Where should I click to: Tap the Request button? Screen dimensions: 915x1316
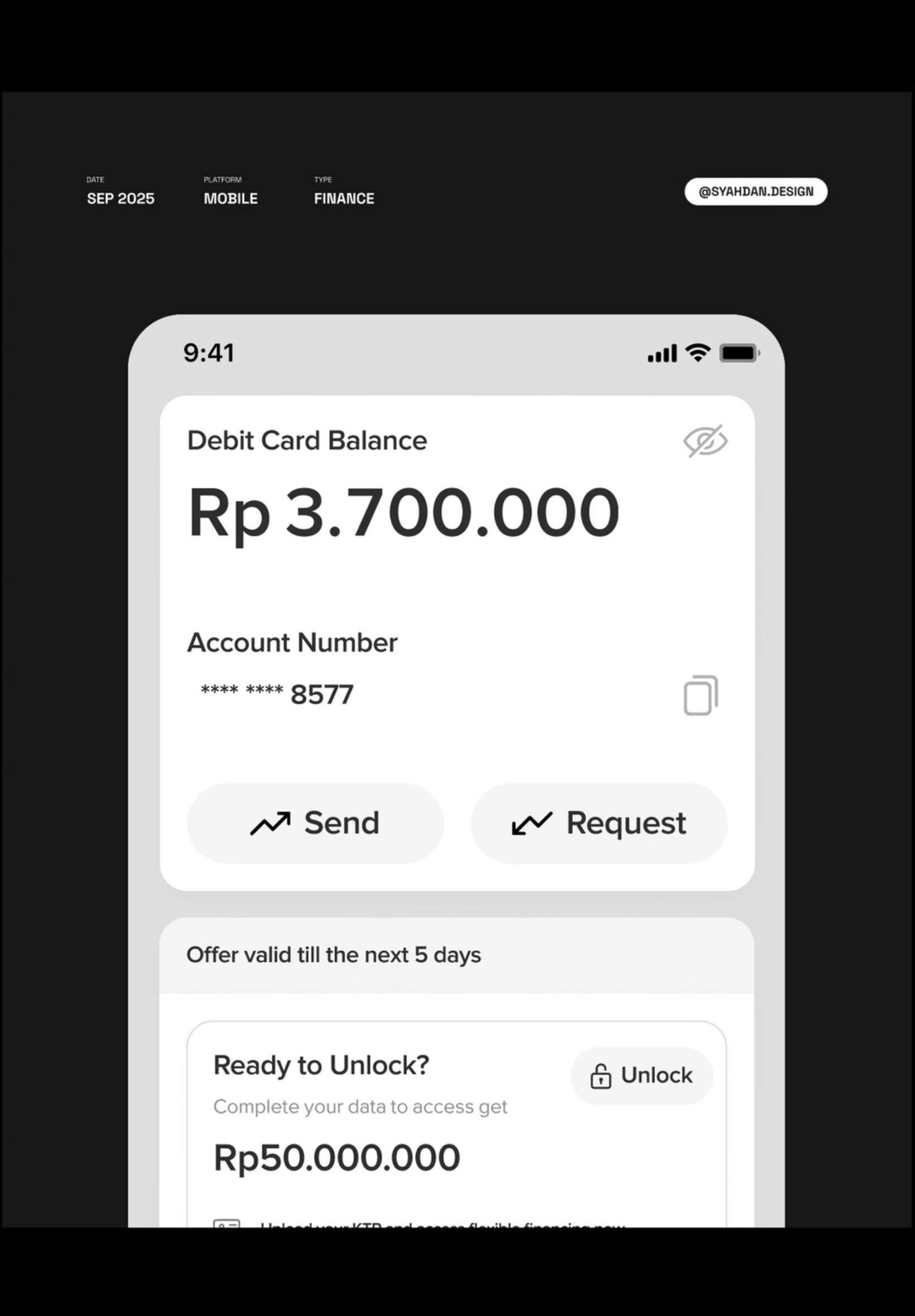pyautogui.click(x=599, y=822)
